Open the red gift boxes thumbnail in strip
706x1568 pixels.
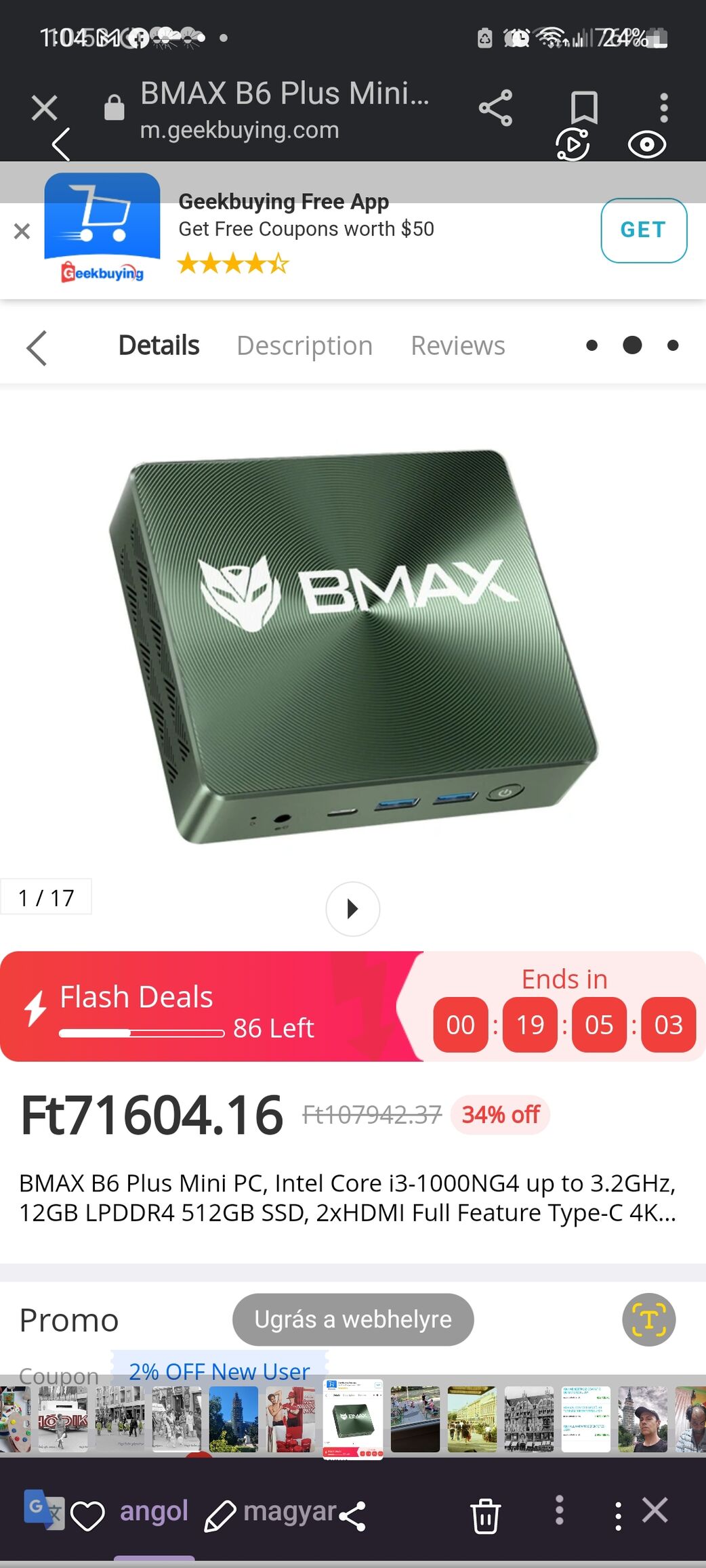point(291,1418)
